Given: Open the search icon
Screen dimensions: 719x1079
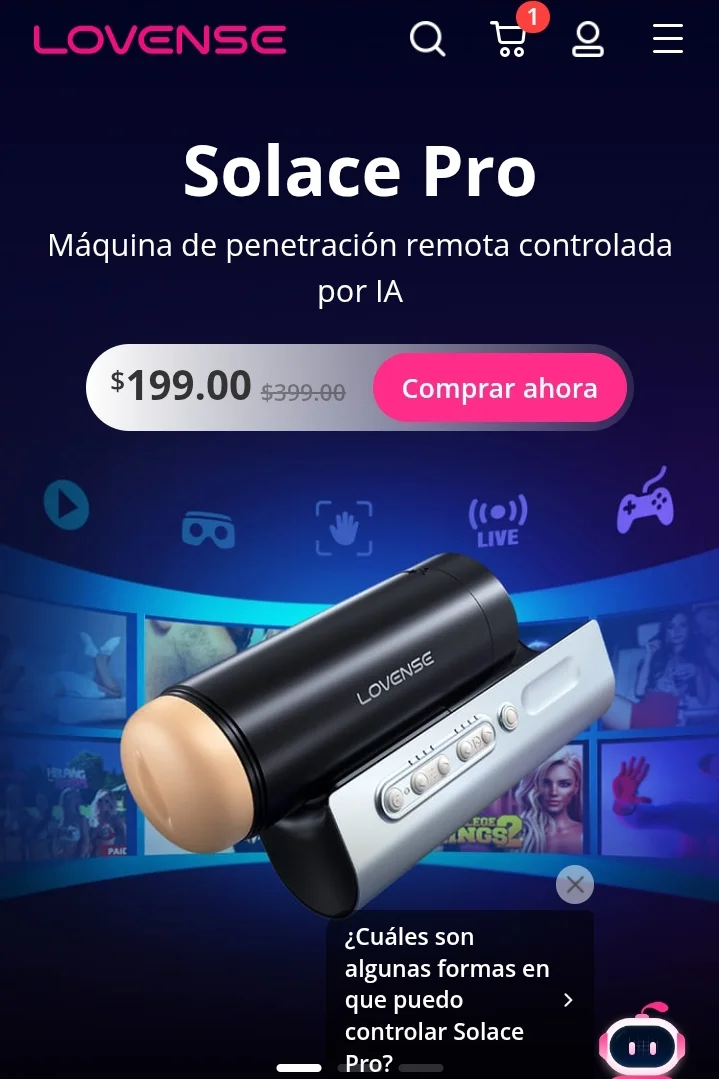Looking at the screenshot, I should 427,39.
